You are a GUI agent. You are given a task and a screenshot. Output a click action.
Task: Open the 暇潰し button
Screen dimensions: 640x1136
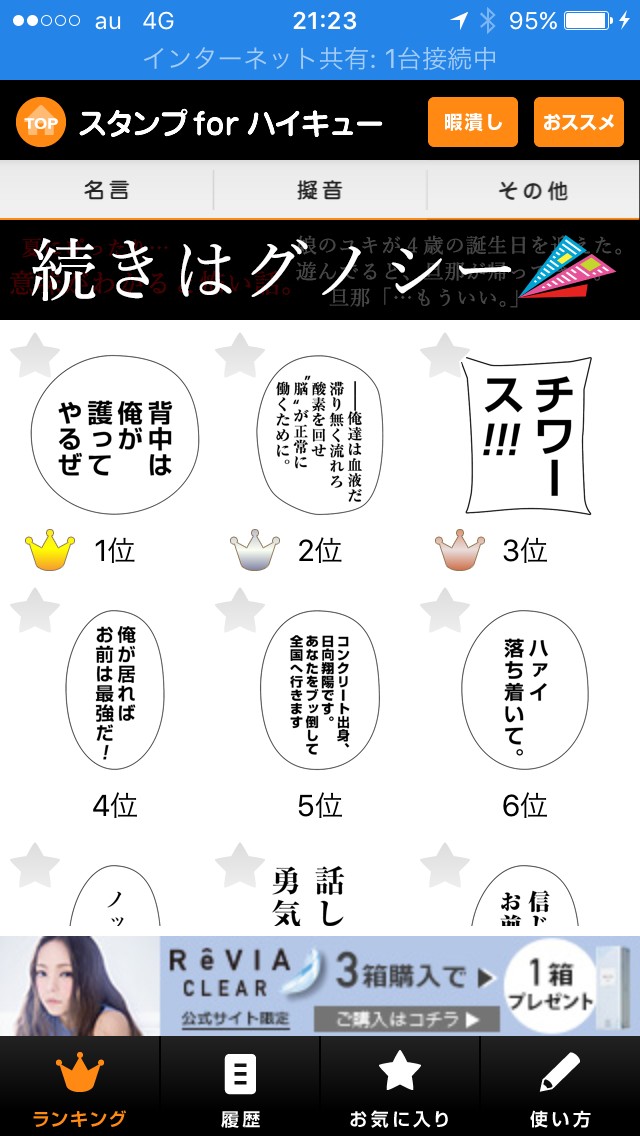[473, 123]
